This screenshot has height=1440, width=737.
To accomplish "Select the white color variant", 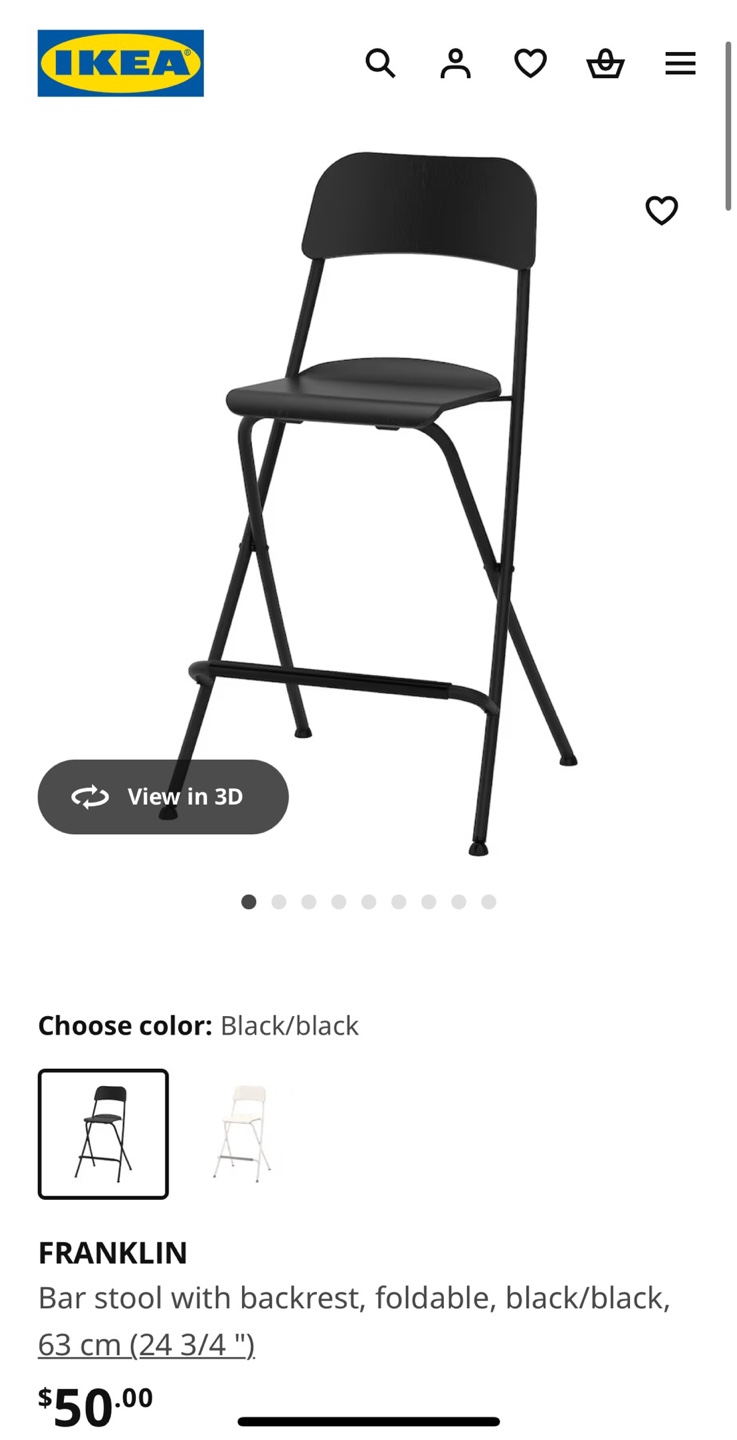I will click(x=242, y=1134).
